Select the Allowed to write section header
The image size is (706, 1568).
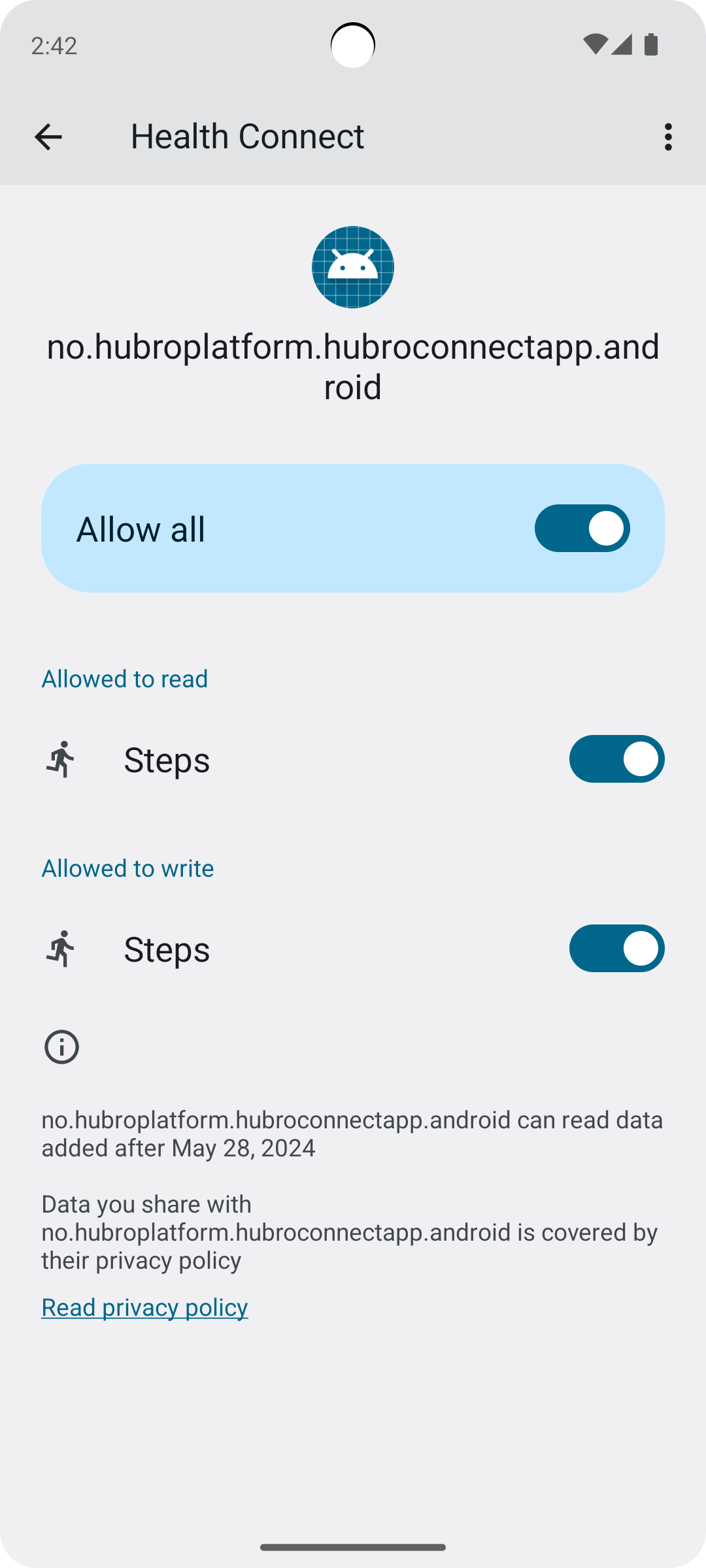pyautogui.click(x=127, y=868)
